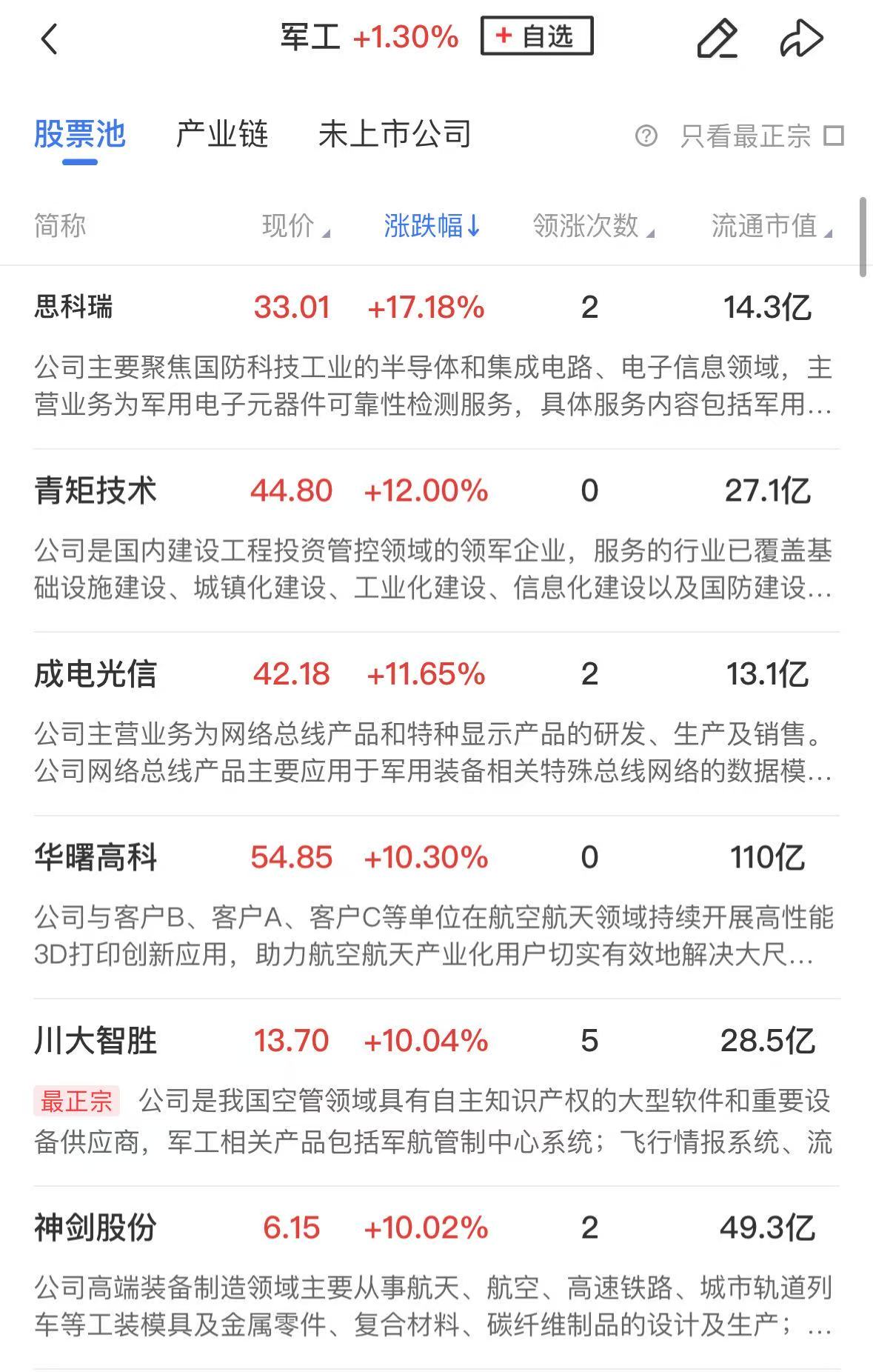The image size is (873, 1372).
Task: Select the 股票池 tab
Action: pos(79,135)
